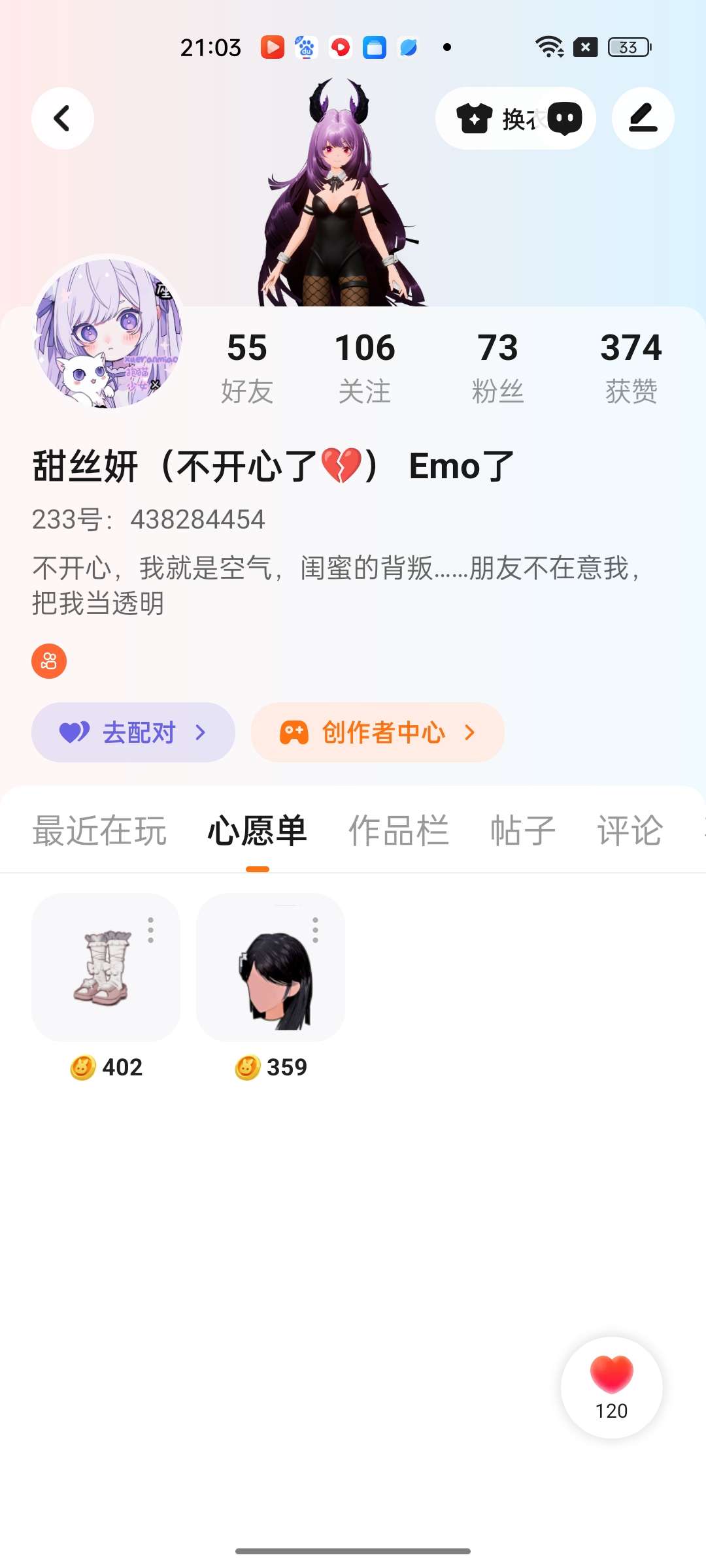This screenshot has width=706, height=1568.
Task: Go back using the top-left arrow
Action: (x=63, y=118)
